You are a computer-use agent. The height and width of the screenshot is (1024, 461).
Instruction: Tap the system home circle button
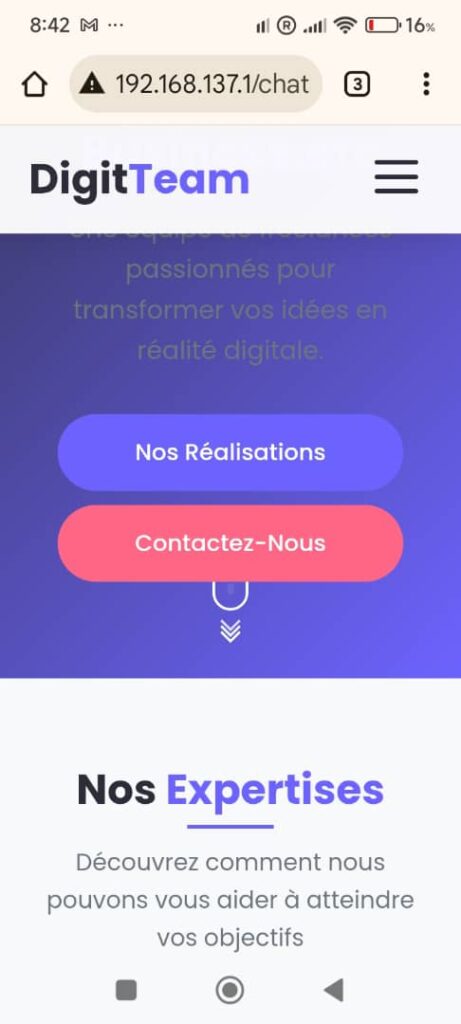(x=230, y=990)
